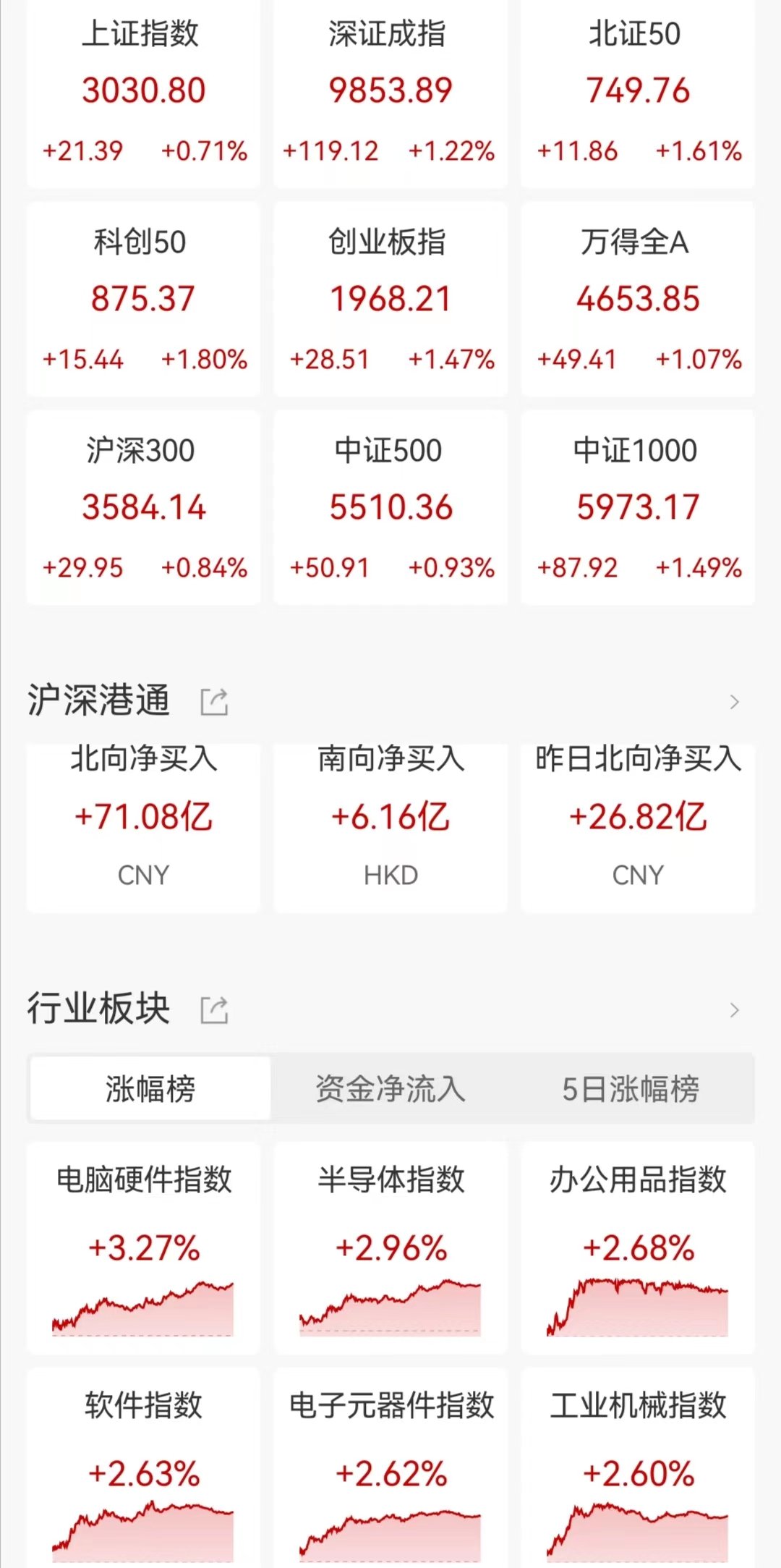View 中证1000 index details
This screenshot has width=781, height=1568.
(638, 507)
